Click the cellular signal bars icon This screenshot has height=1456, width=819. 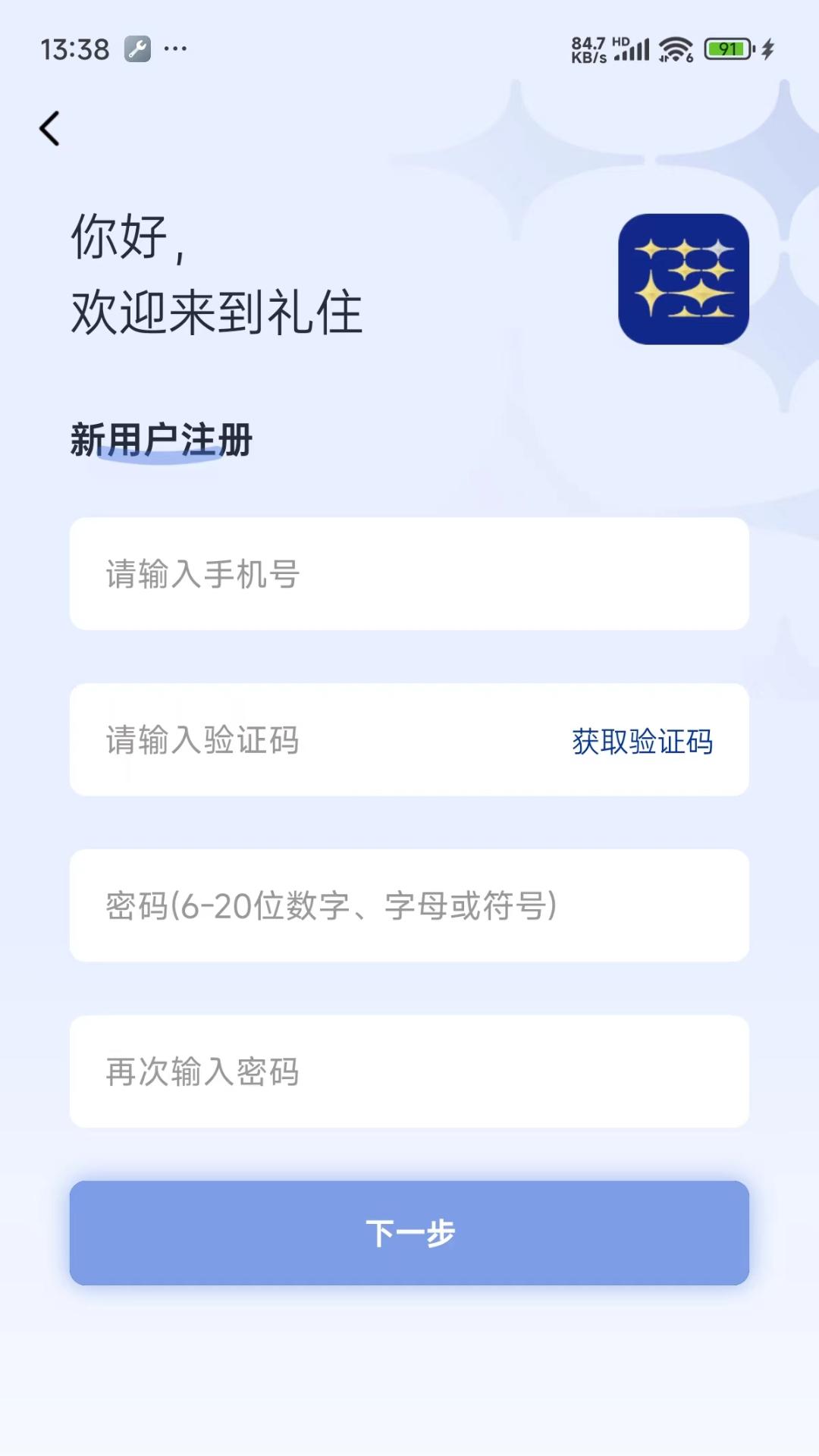coord(634,48)
